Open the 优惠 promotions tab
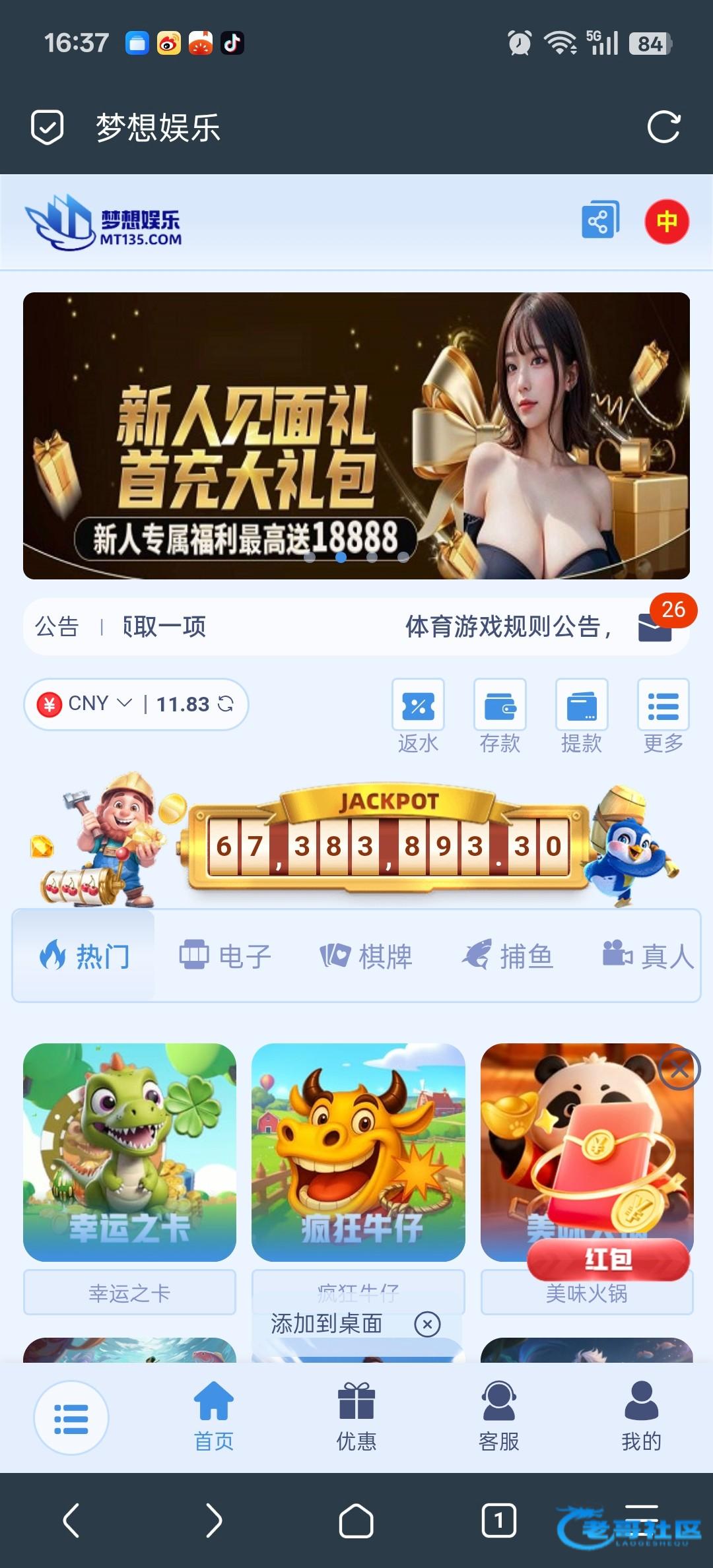The height and width of the screenshot is (1568, 713). coord(356,1416)
